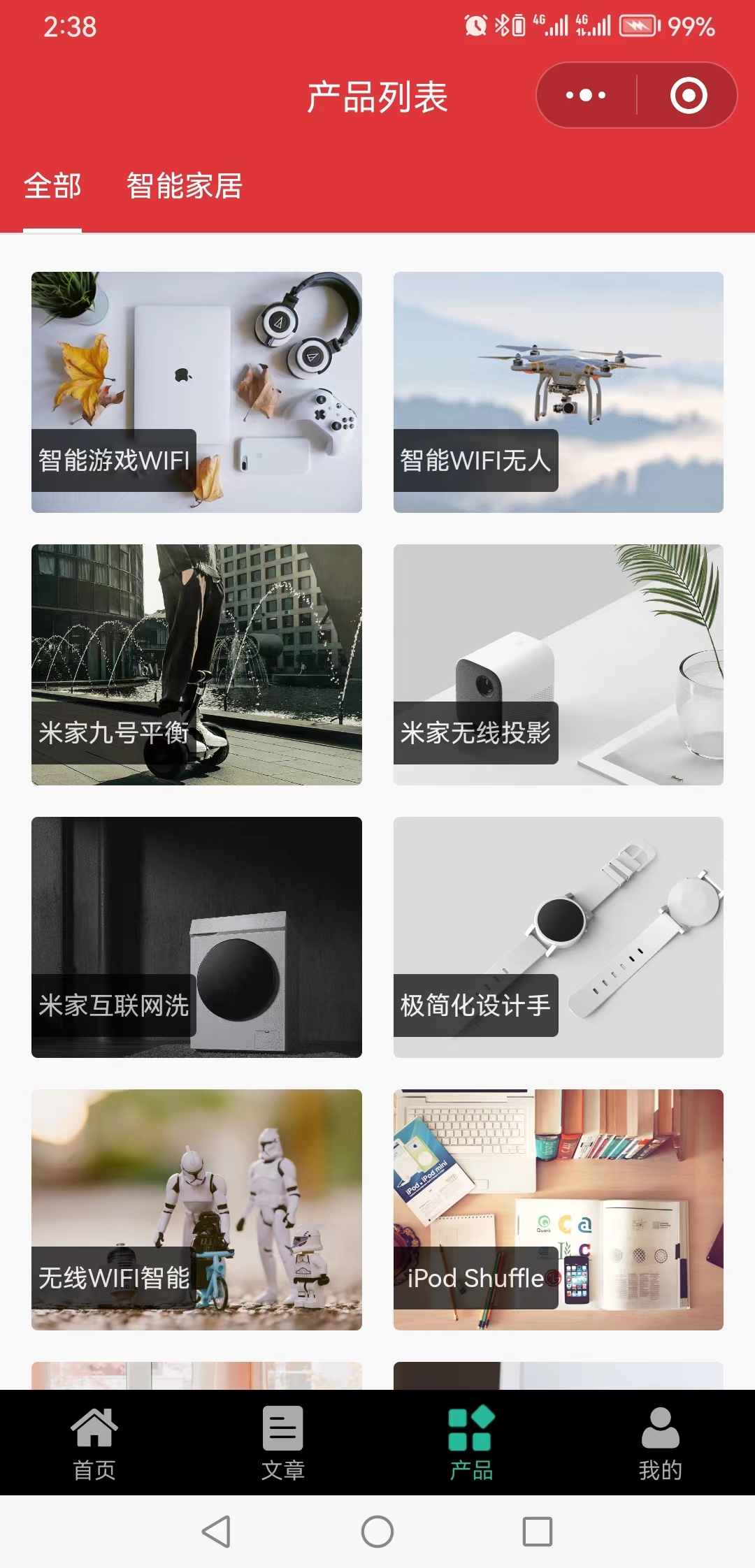Close the mini program via circle icon
This screenshot has width=755, height=1568.
689,95
